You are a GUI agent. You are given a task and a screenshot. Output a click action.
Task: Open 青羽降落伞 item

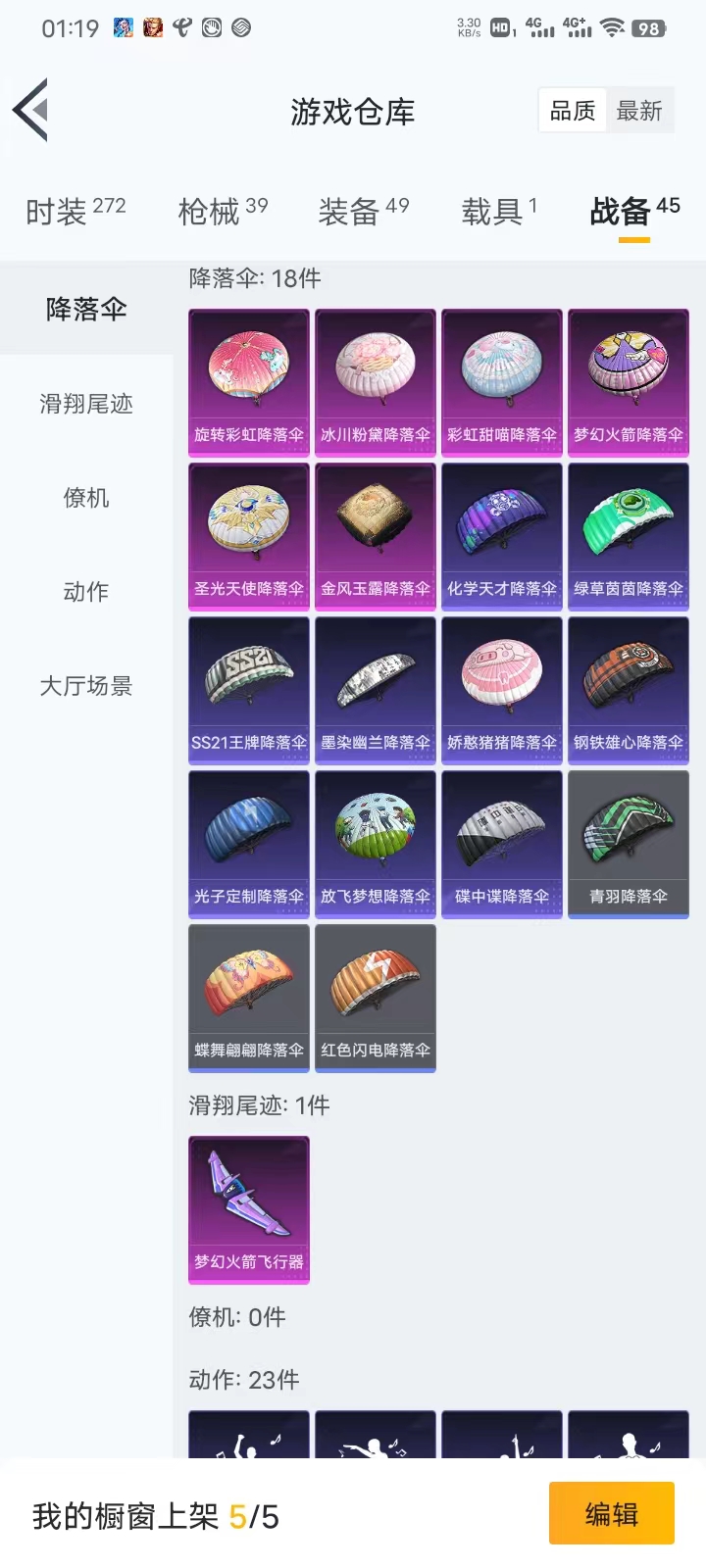click(x=629, y=844)
